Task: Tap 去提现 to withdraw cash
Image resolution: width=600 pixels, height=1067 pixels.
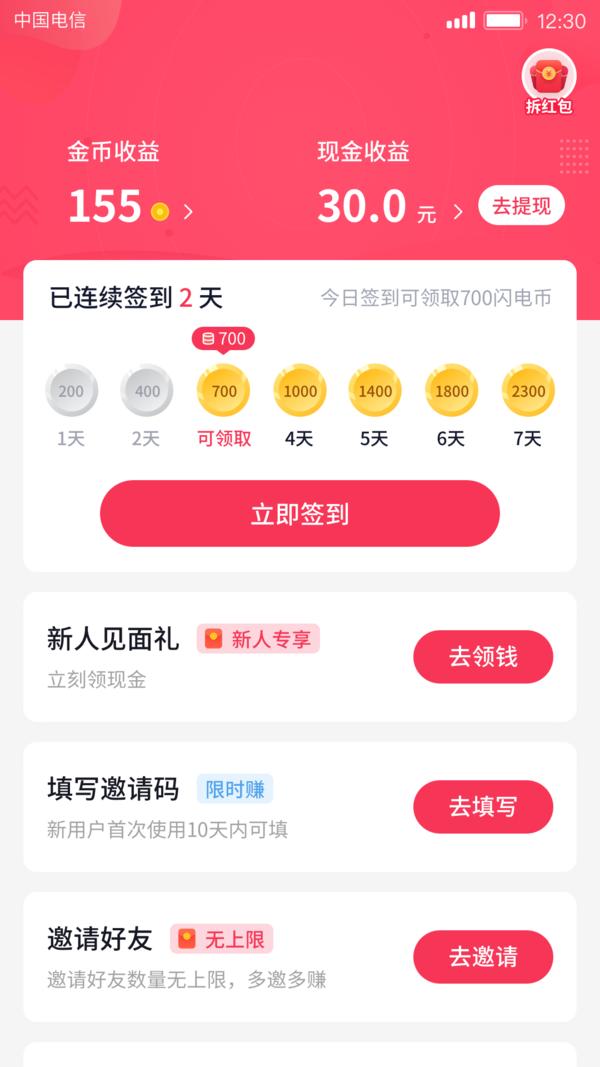Action: click(x=521, y=206)
